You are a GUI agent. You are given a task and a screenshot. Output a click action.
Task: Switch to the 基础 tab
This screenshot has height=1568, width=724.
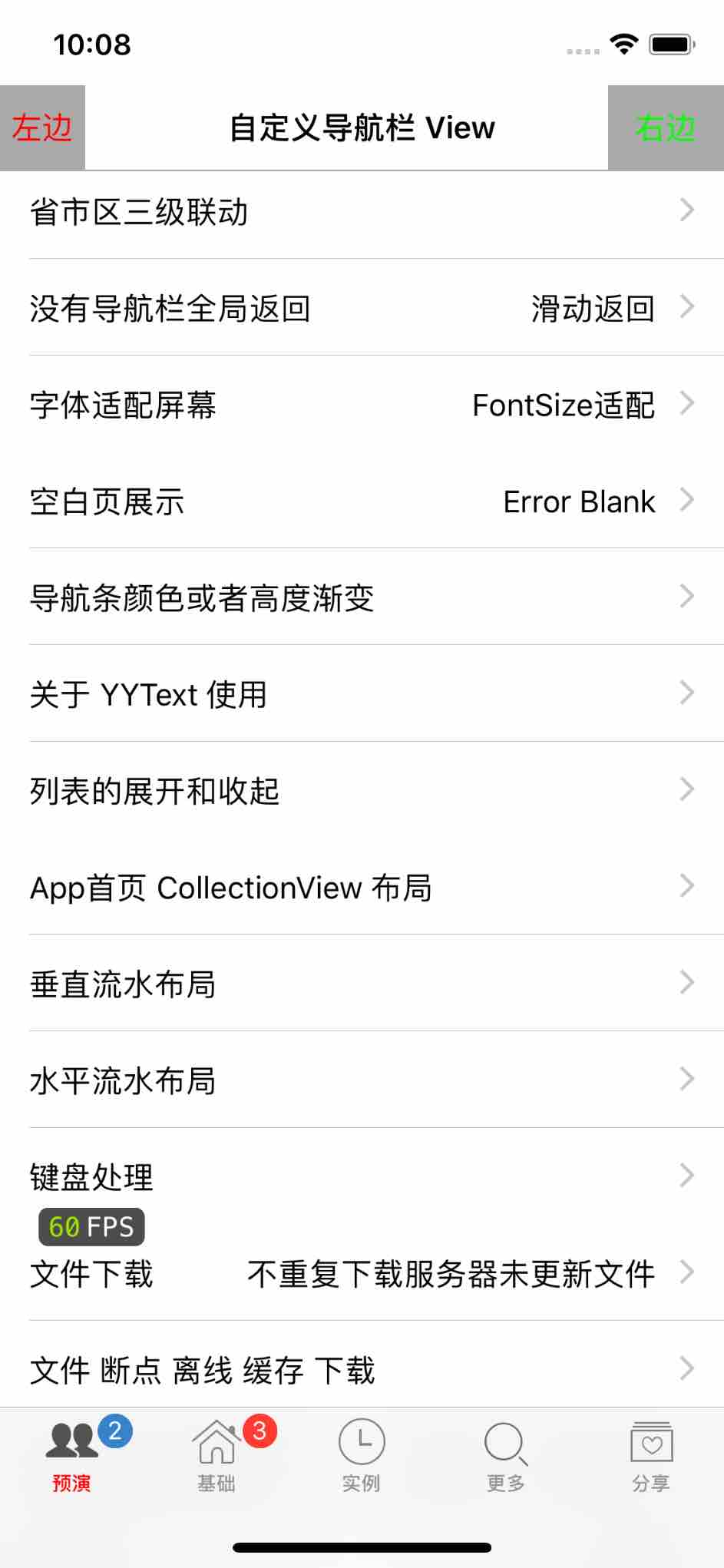pyautogui.click(x=217, y=1457)
